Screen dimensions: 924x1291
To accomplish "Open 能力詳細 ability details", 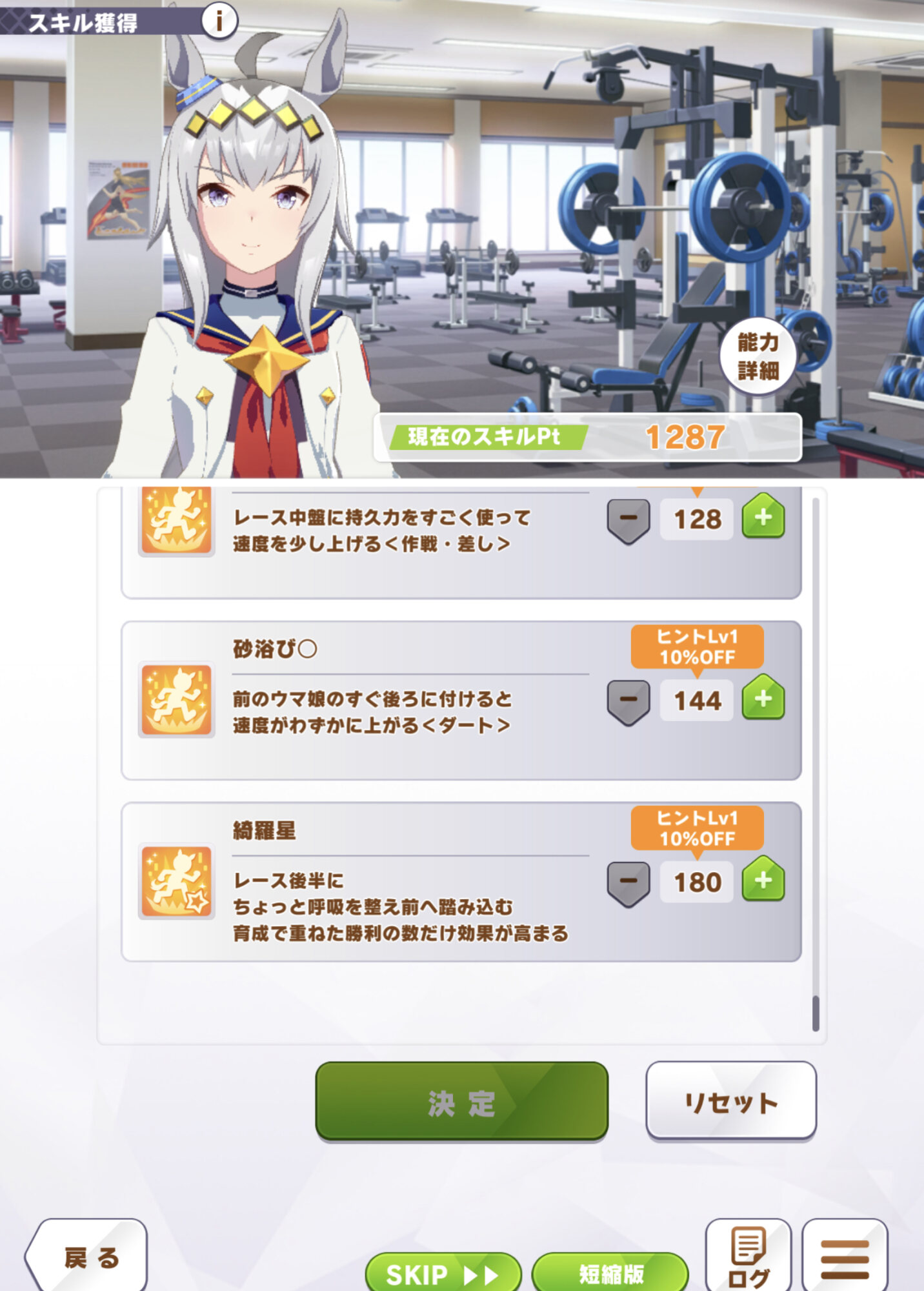I will pyautogui.click(x=758, y=356).
